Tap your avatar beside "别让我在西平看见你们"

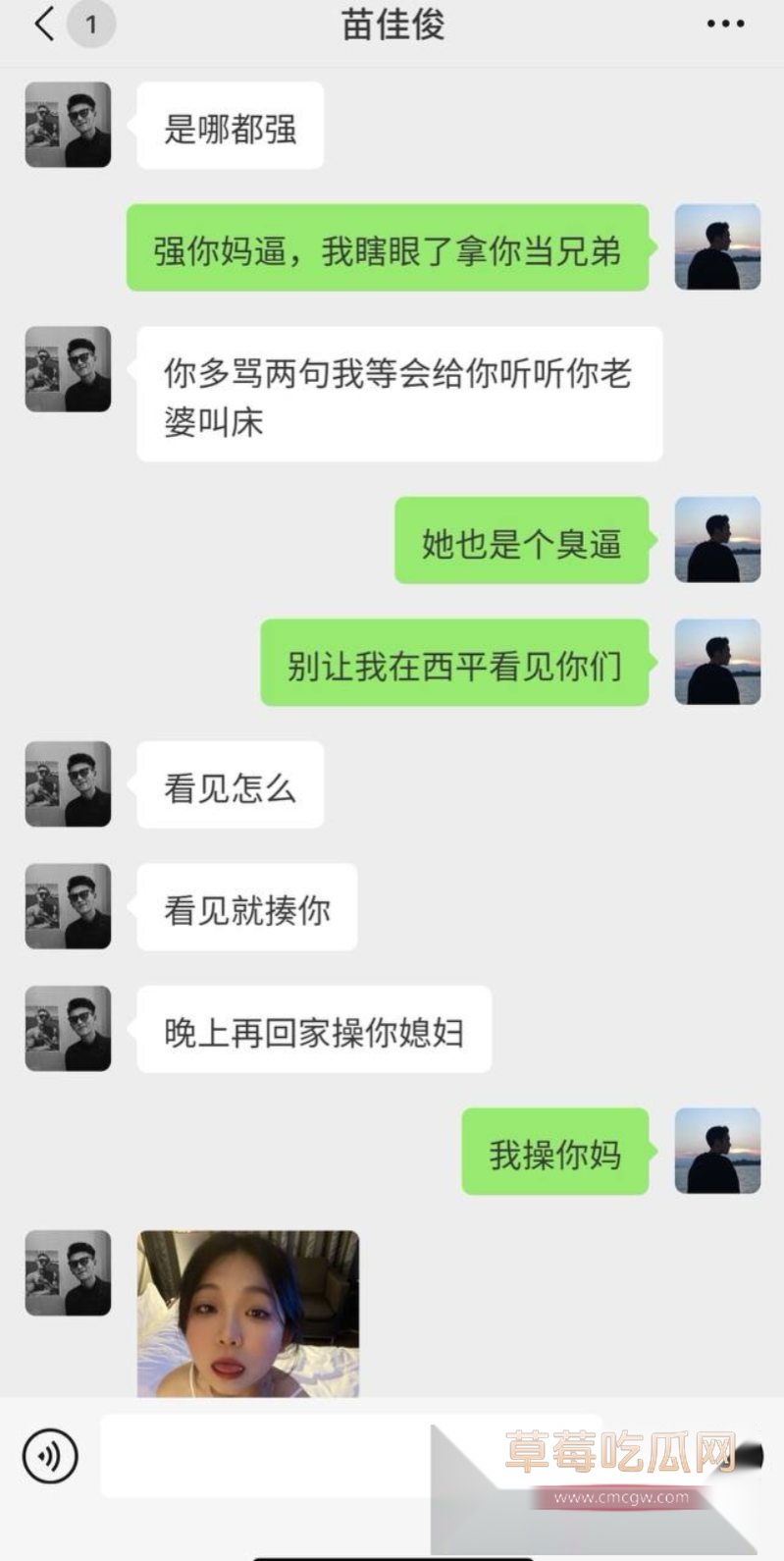click(717, 662)
